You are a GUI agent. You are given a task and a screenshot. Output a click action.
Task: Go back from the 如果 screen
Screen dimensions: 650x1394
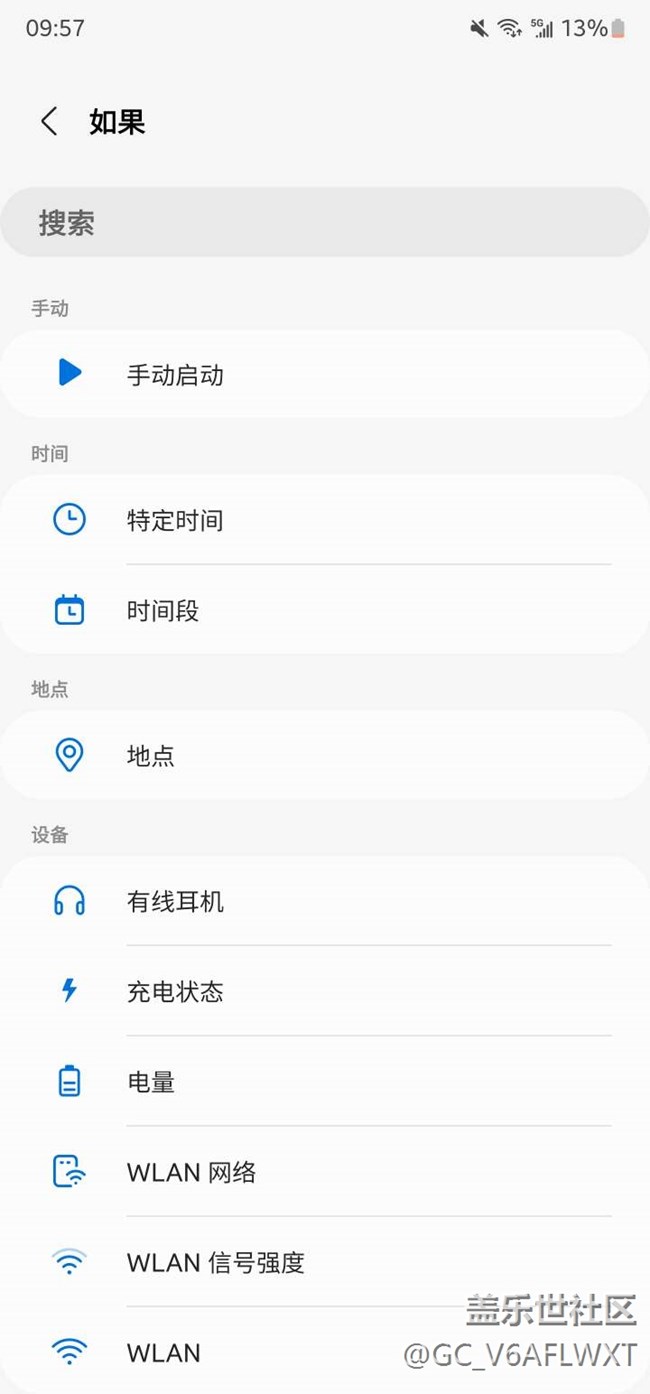48,122
